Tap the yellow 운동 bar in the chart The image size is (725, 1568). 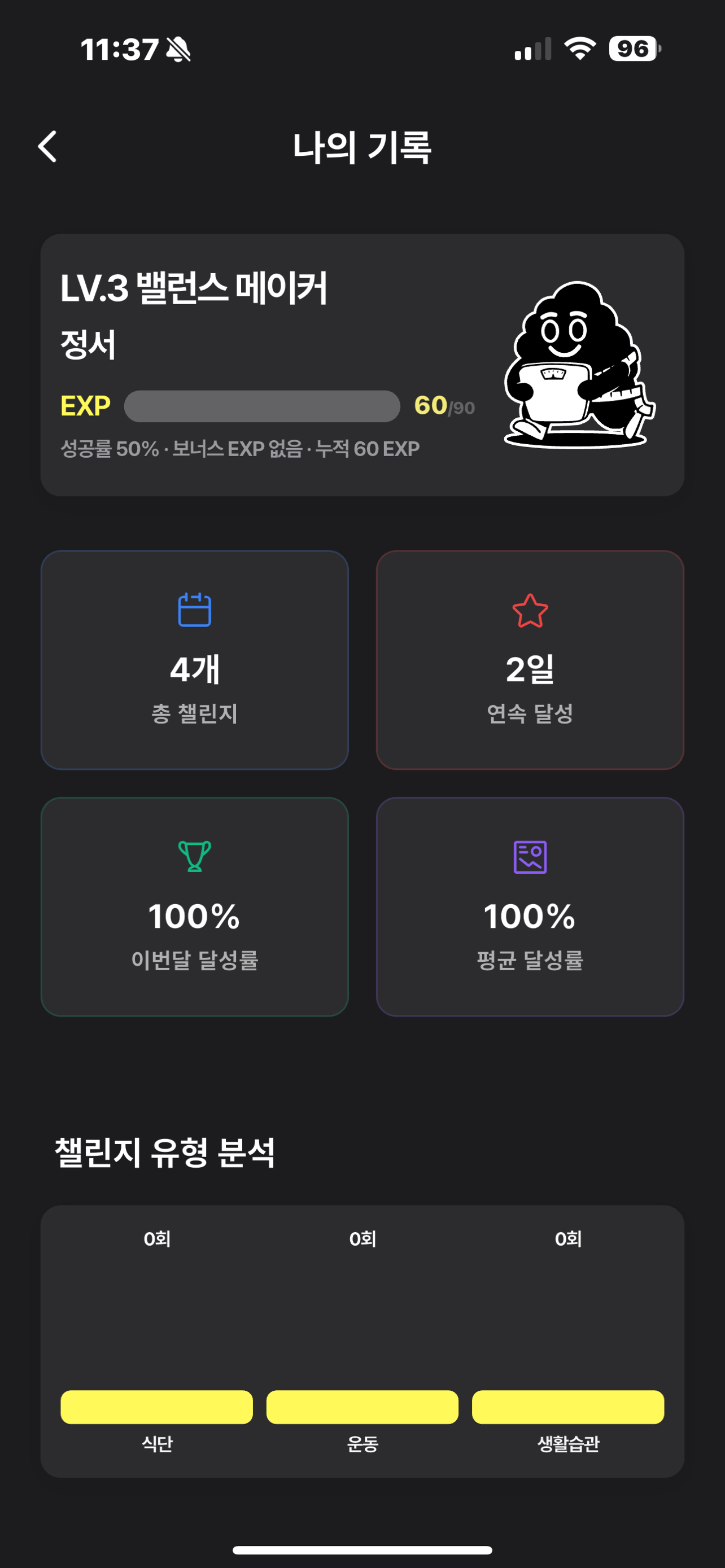coord(361,1407)
